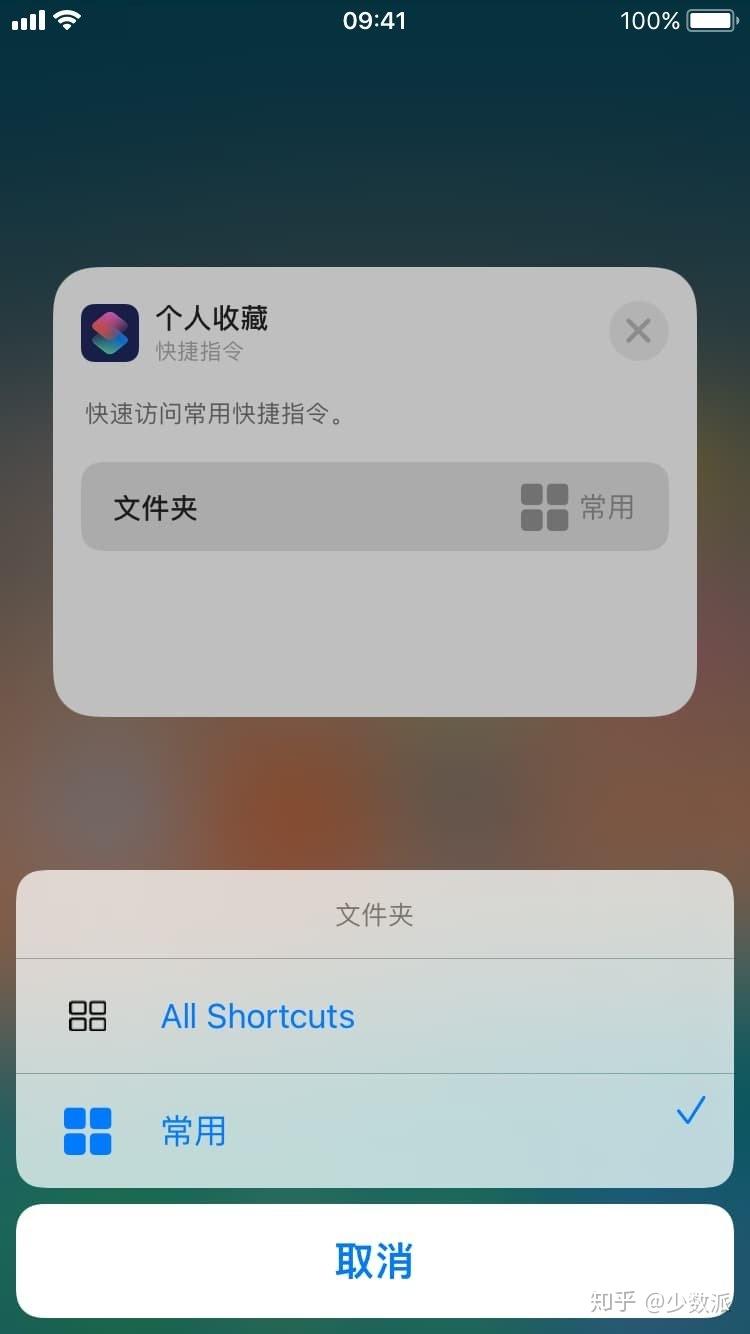
Task: Tap the 知乎 @少数派 watermark link
Action: (660, 1304)
